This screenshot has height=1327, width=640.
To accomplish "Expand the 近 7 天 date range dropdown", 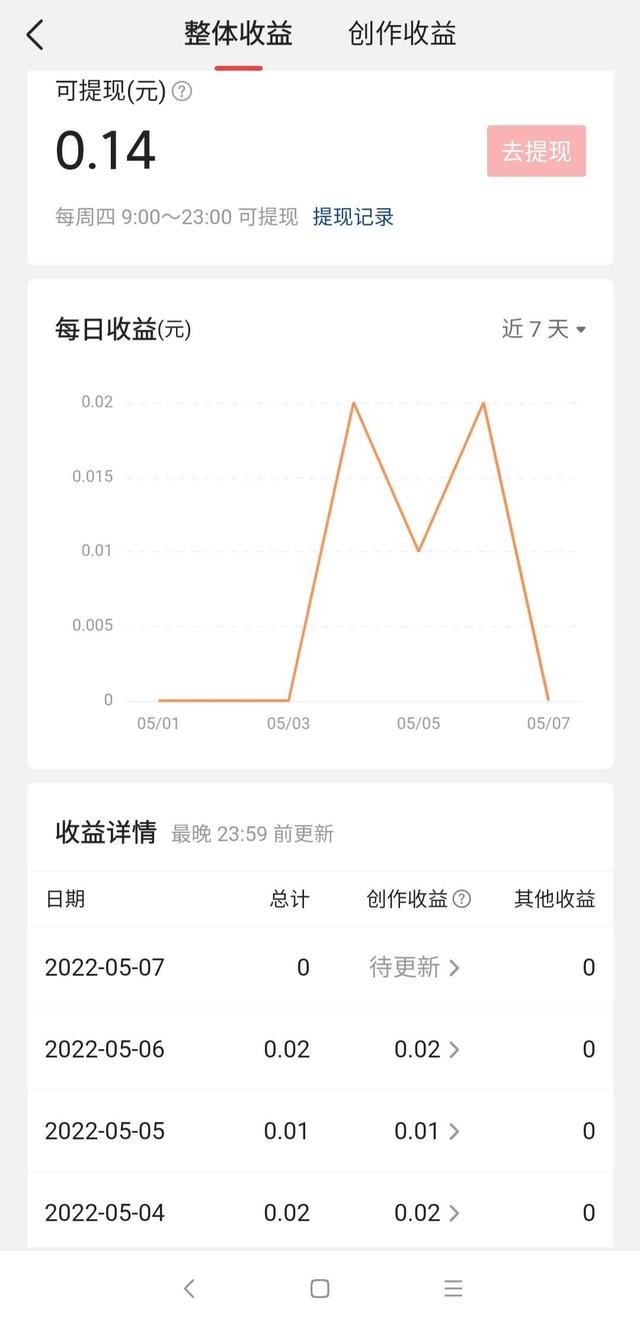I will click(543, 329).
